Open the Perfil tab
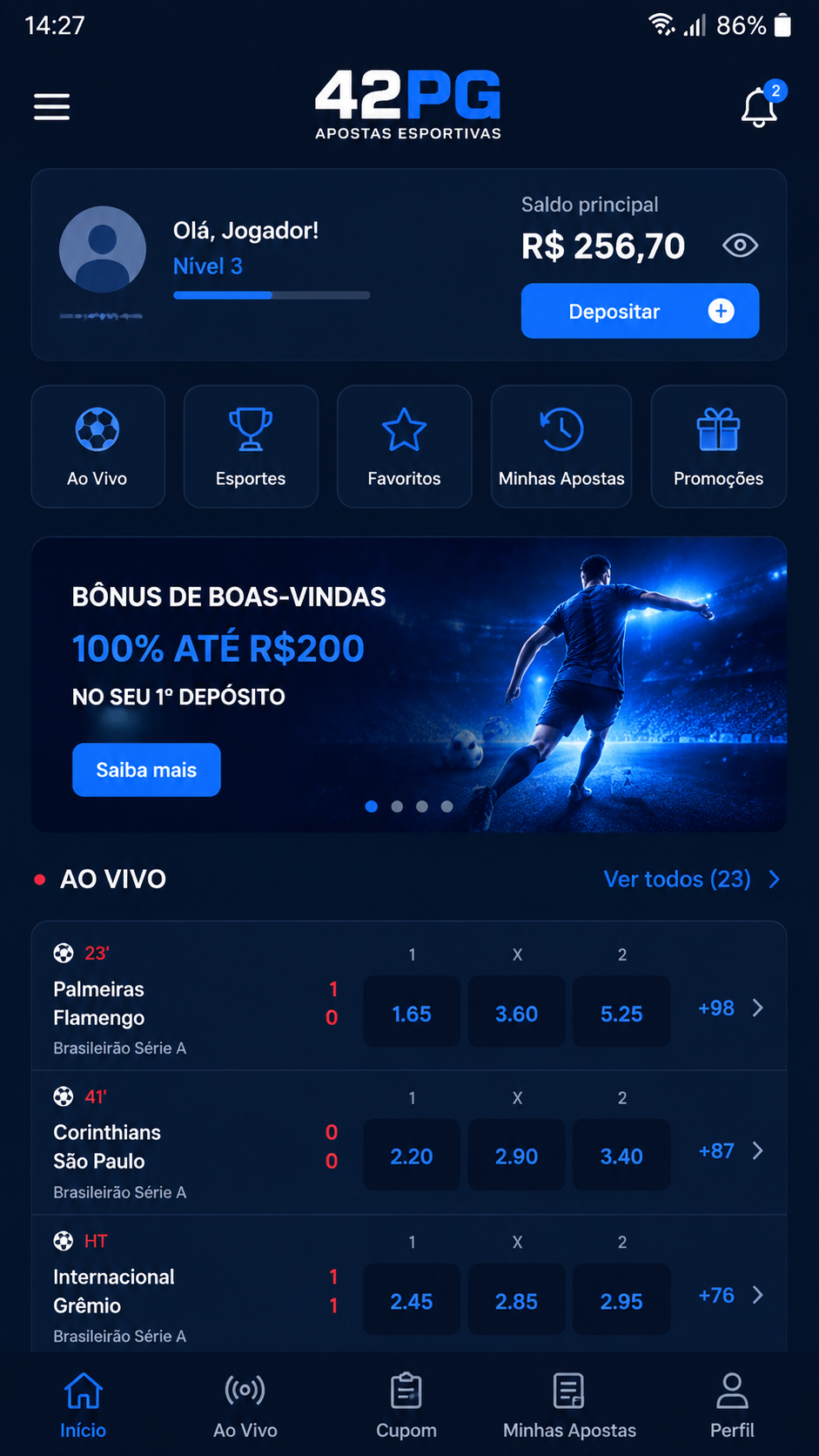 tap(732, 1405)
